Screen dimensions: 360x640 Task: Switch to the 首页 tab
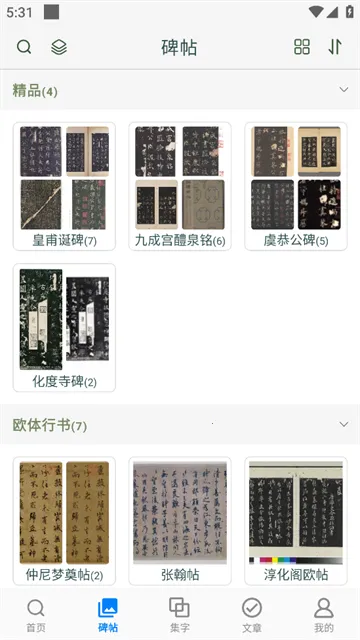(x=36, y=615)
